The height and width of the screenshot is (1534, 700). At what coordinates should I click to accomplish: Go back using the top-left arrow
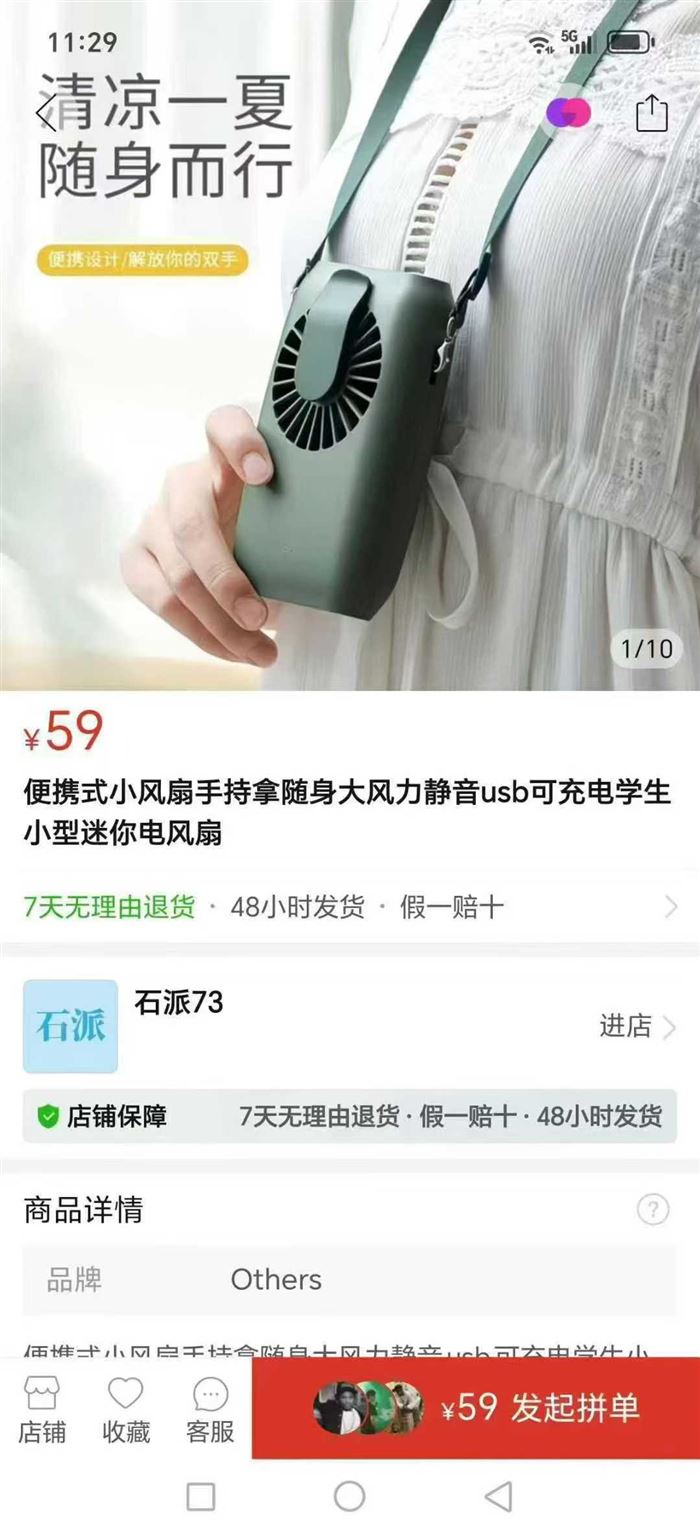coord(45,113)
